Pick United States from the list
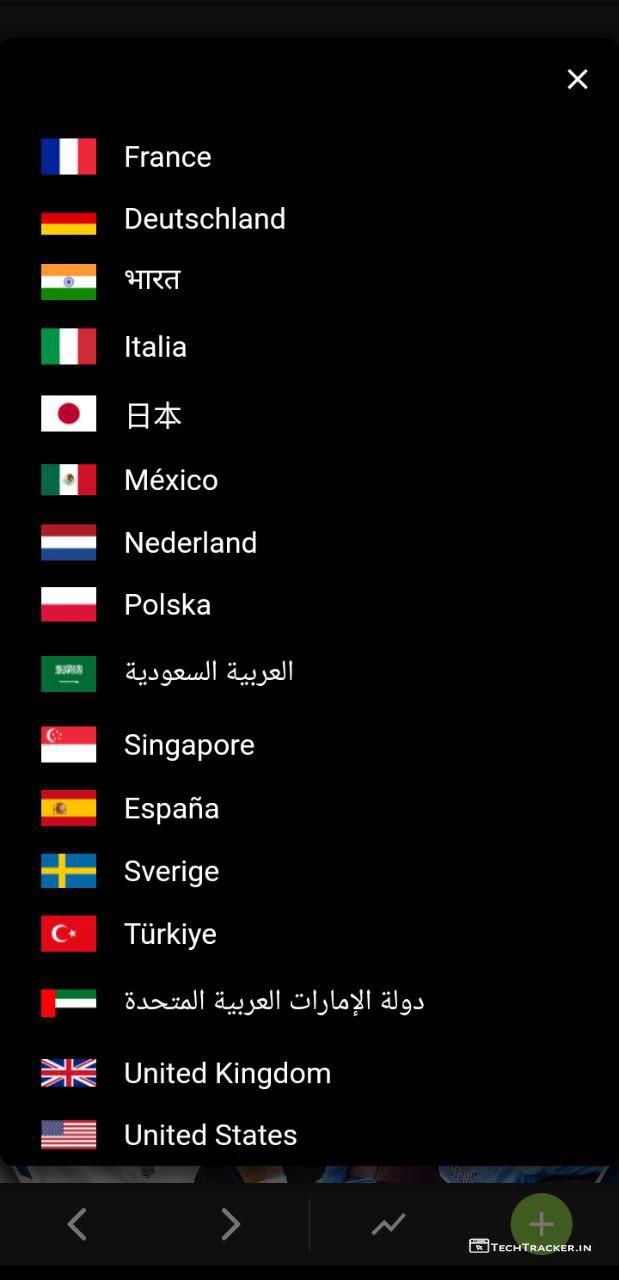Image resolution: width=619 pixels, height=1280 pixels. point(210,1135)
